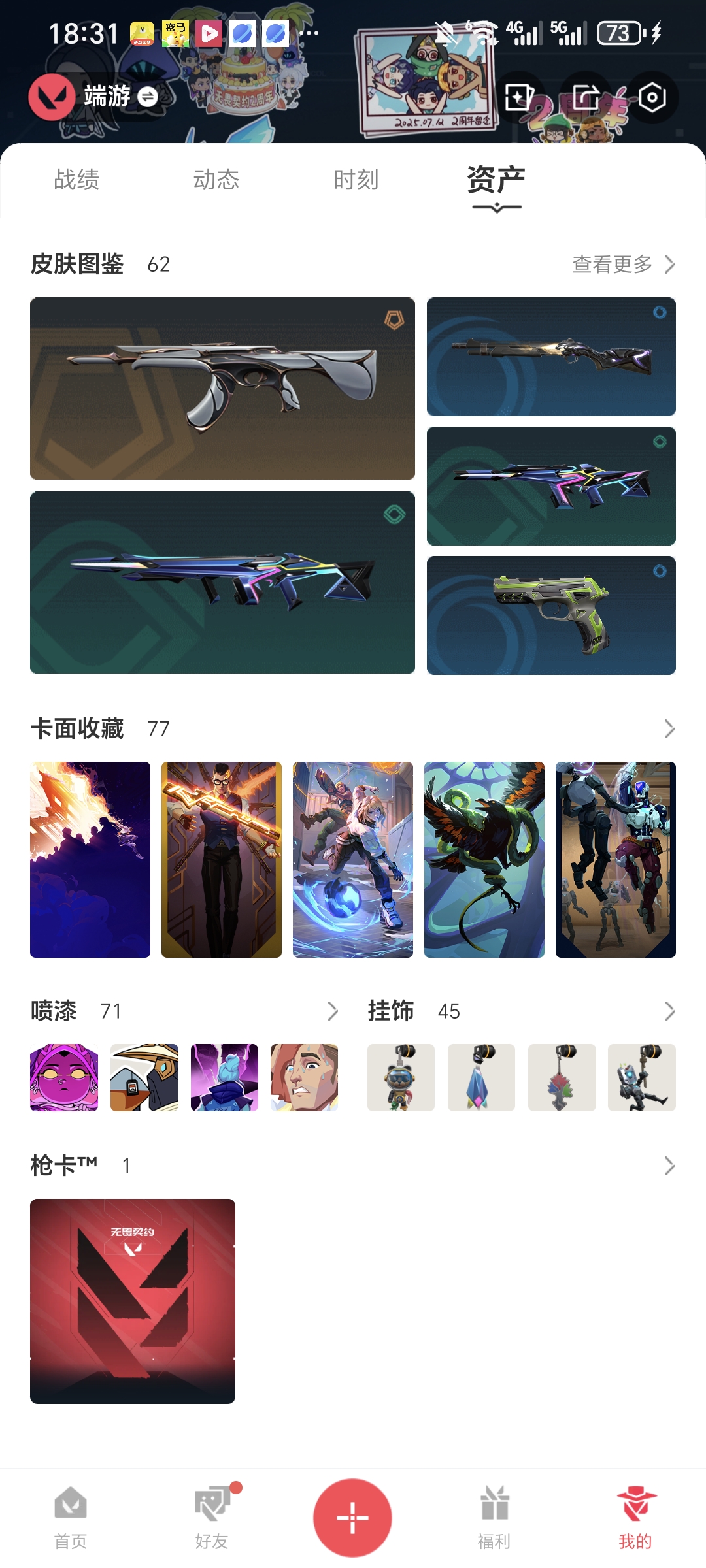
Task: Open the 好友 friends tab
Action: coord(212,1517)
